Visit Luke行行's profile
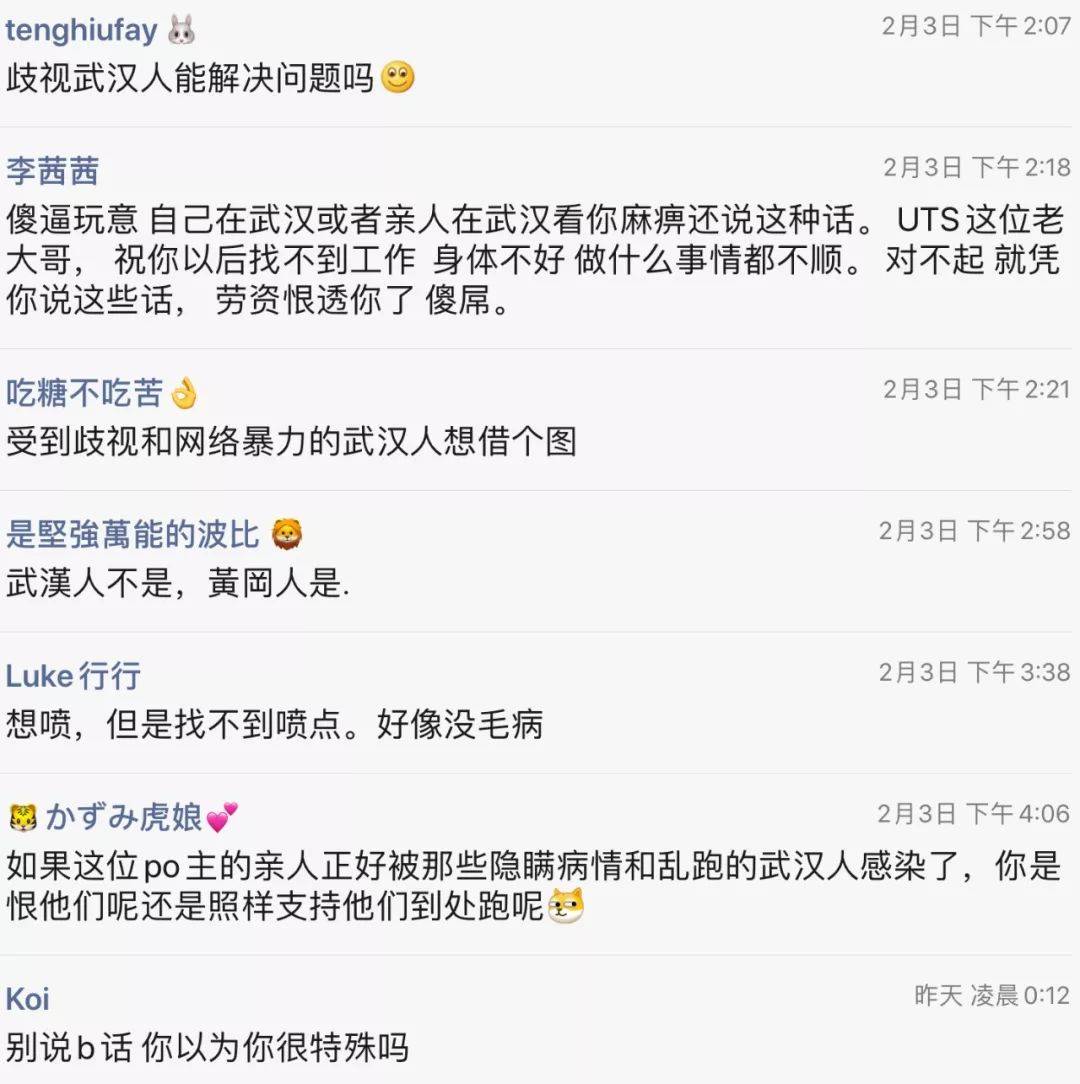The height and width of the screenshot is (1084, 1080). (x=73, y=676)
